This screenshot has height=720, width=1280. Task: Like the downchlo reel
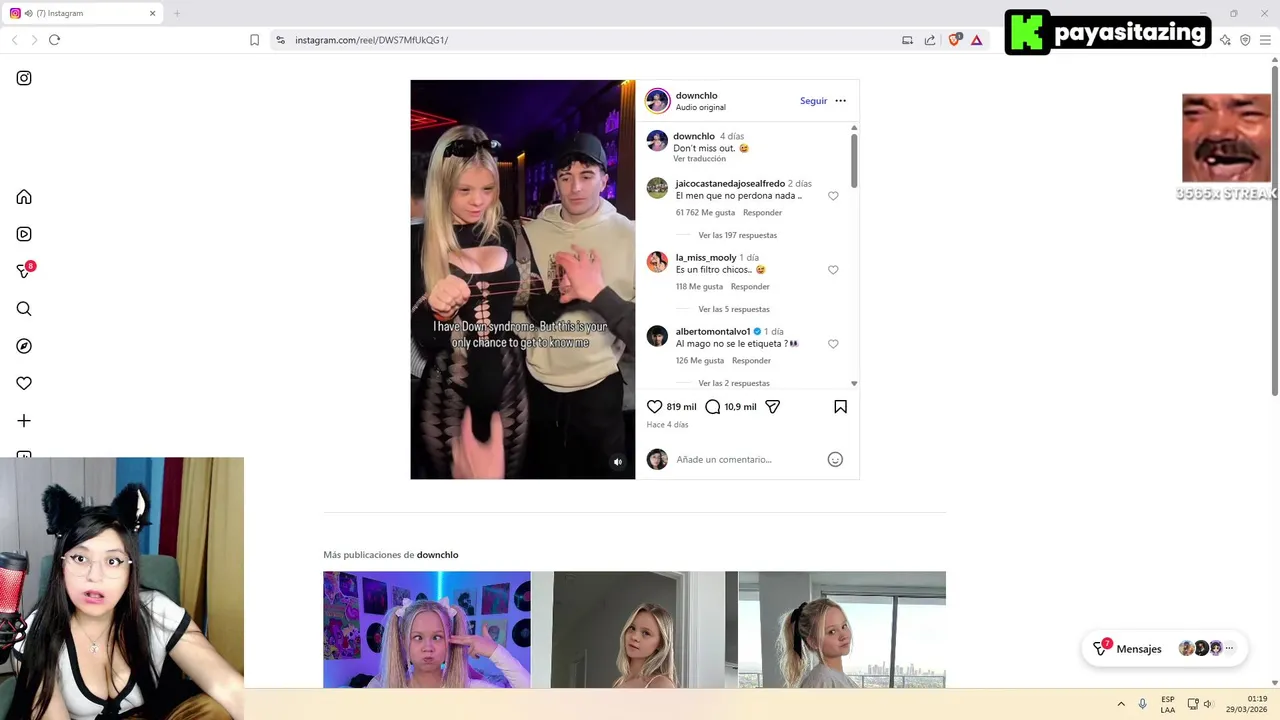[x=654, y=407]
